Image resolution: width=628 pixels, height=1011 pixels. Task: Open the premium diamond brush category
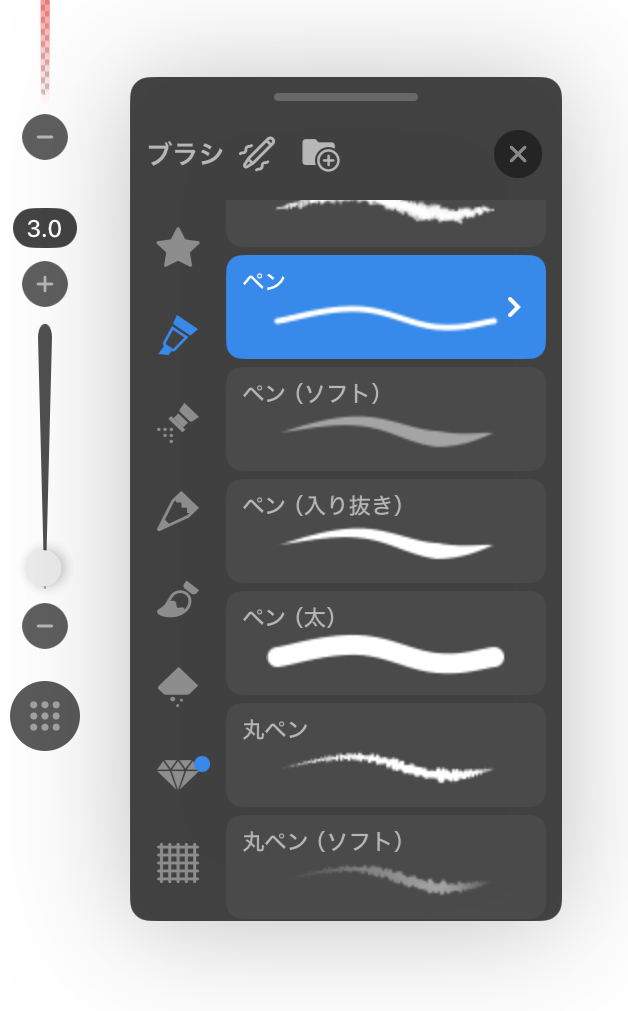[x=180, y=773]
